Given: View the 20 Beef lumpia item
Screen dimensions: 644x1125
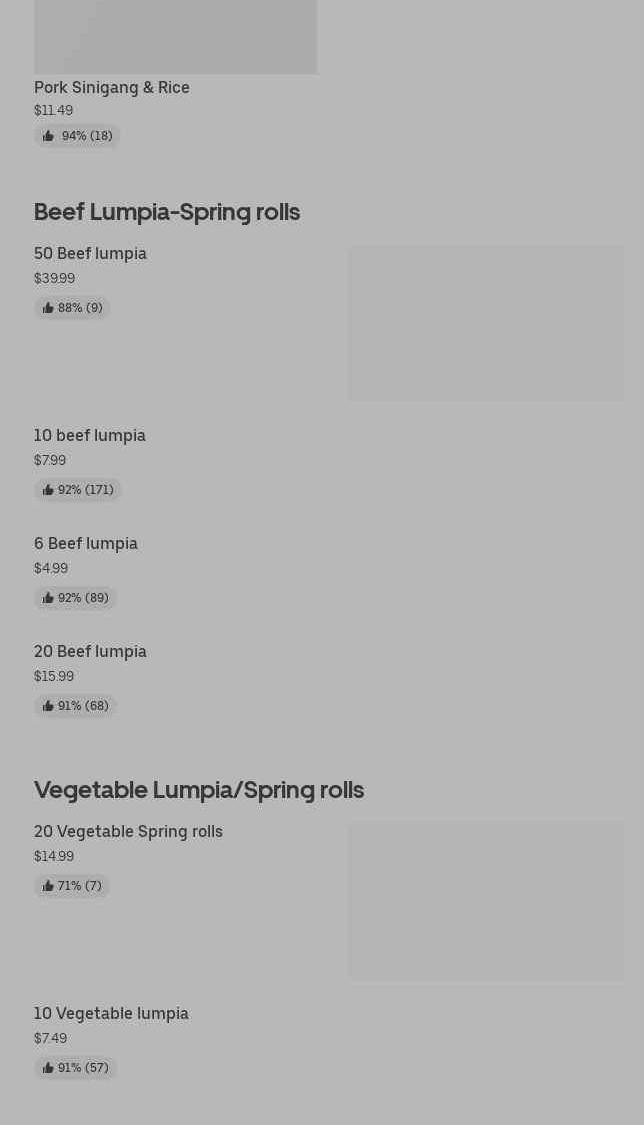Looking at the screenshot, I should pos(90,652).
